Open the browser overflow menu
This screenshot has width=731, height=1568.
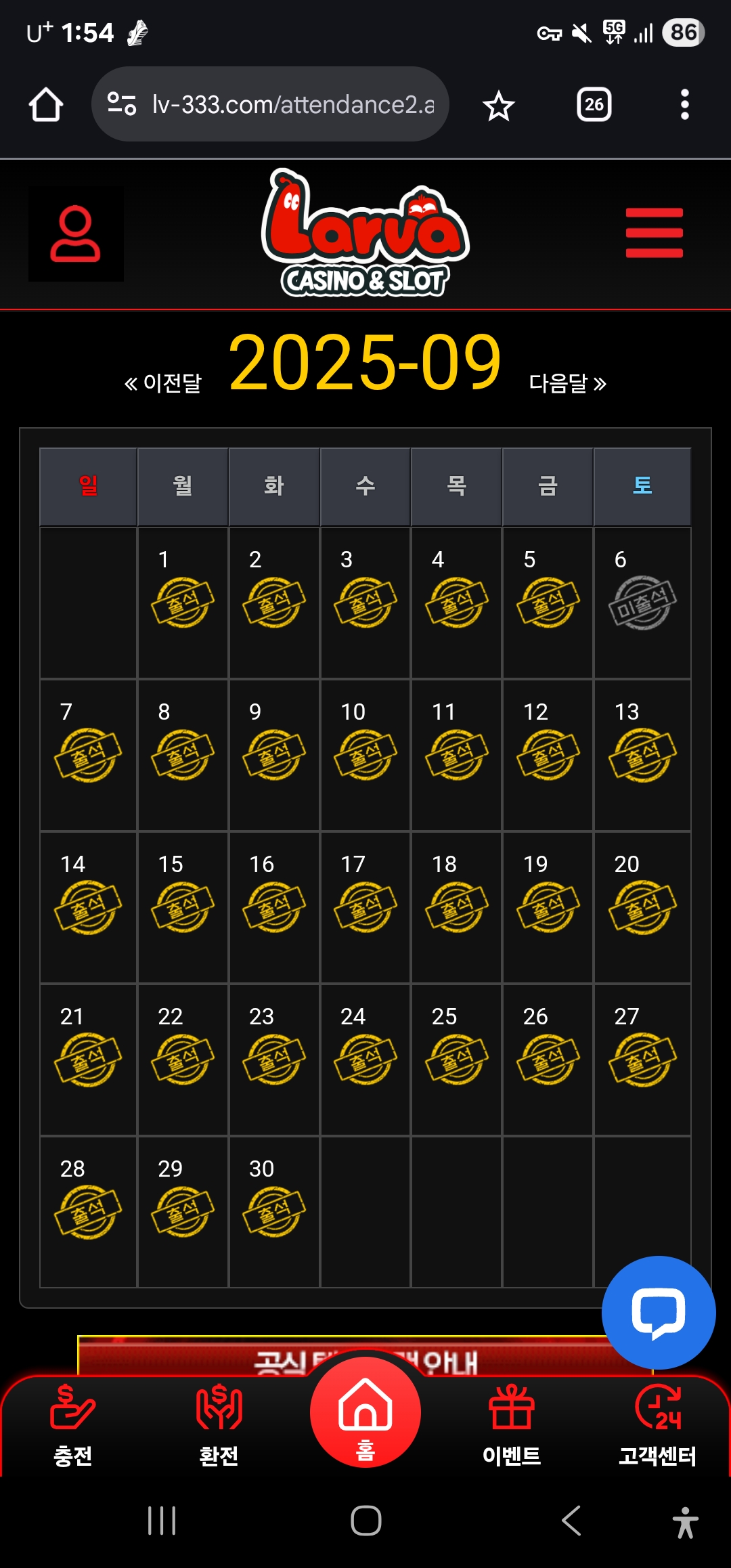(x=684, y=105)
